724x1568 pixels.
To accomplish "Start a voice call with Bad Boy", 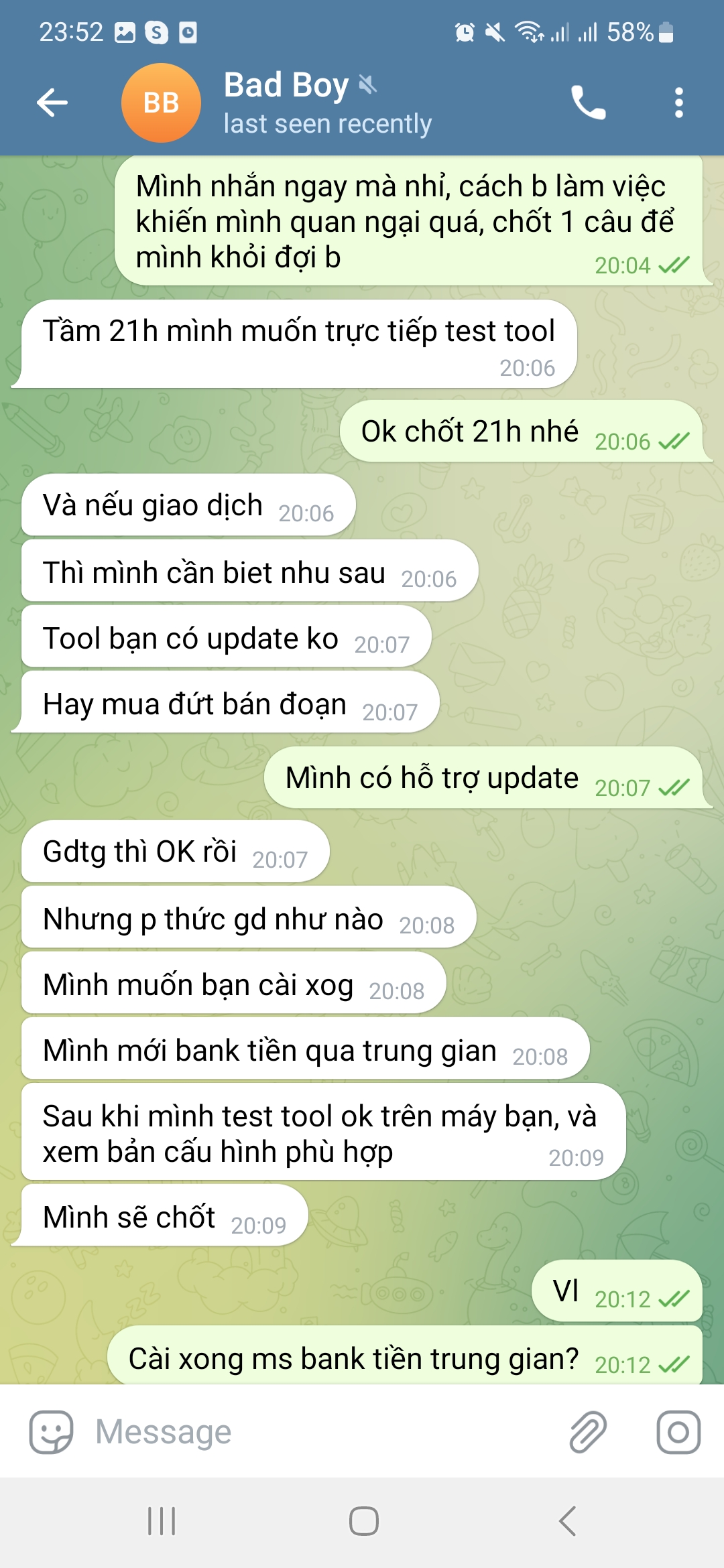I will [588, 103].
